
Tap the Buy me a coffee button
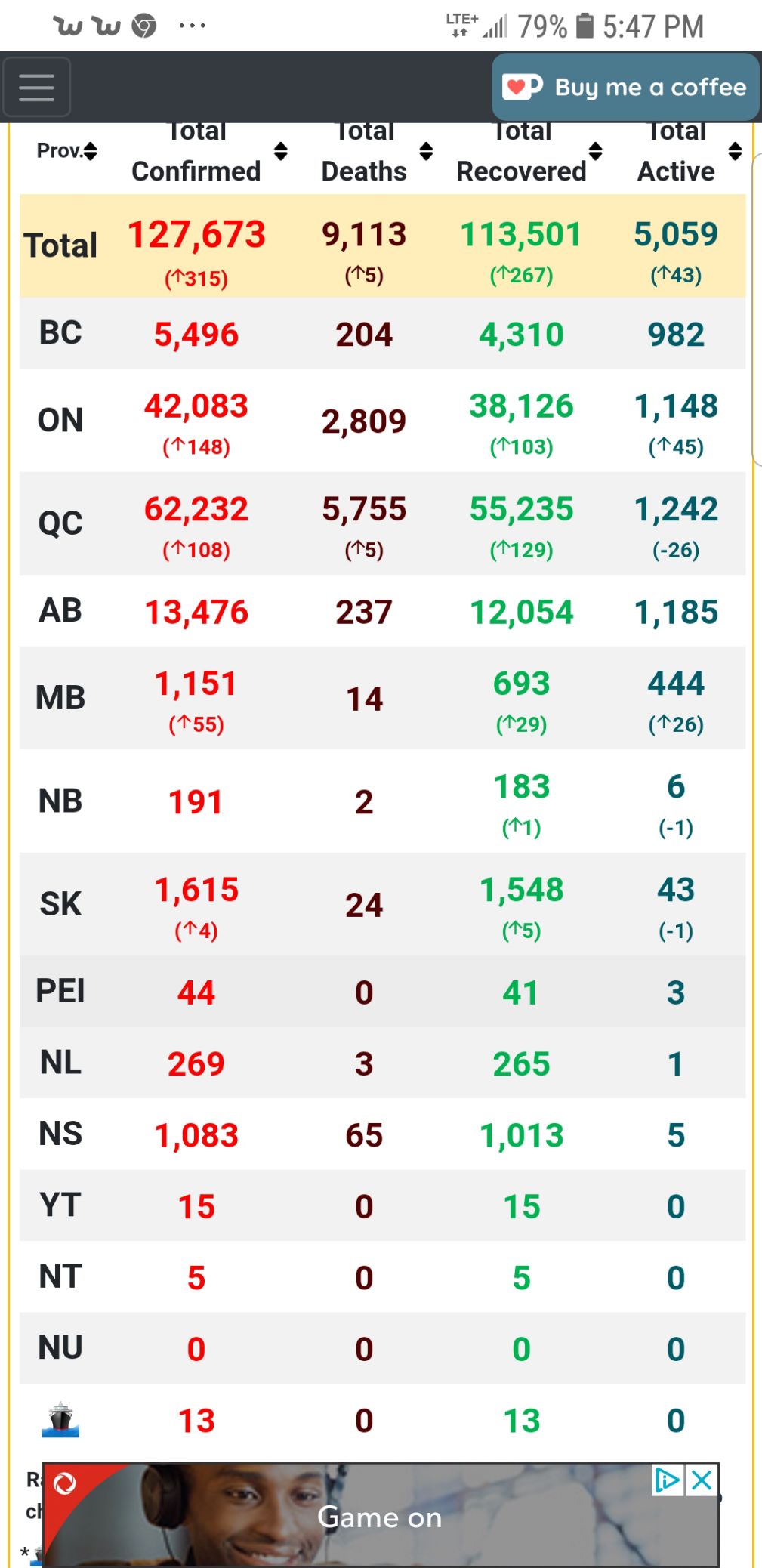point(625,88)
